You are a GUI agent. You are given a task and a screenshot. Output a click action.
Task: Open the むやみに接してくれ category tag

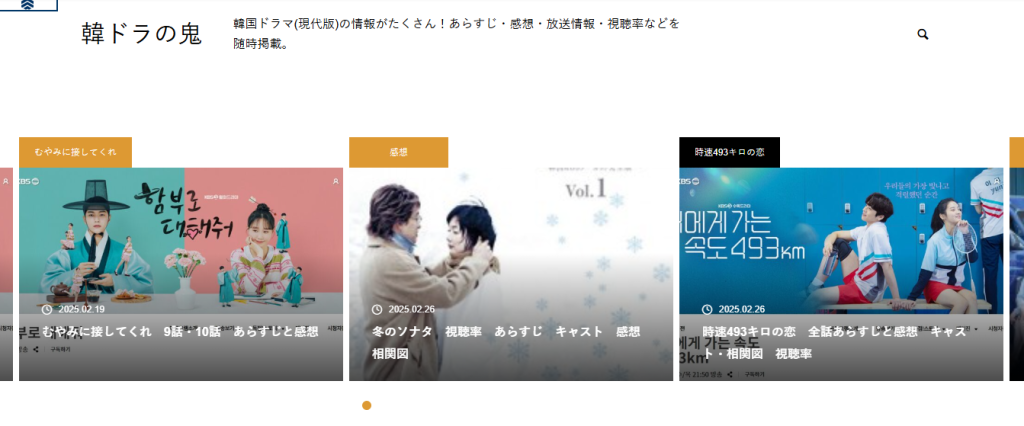(75, 152)
